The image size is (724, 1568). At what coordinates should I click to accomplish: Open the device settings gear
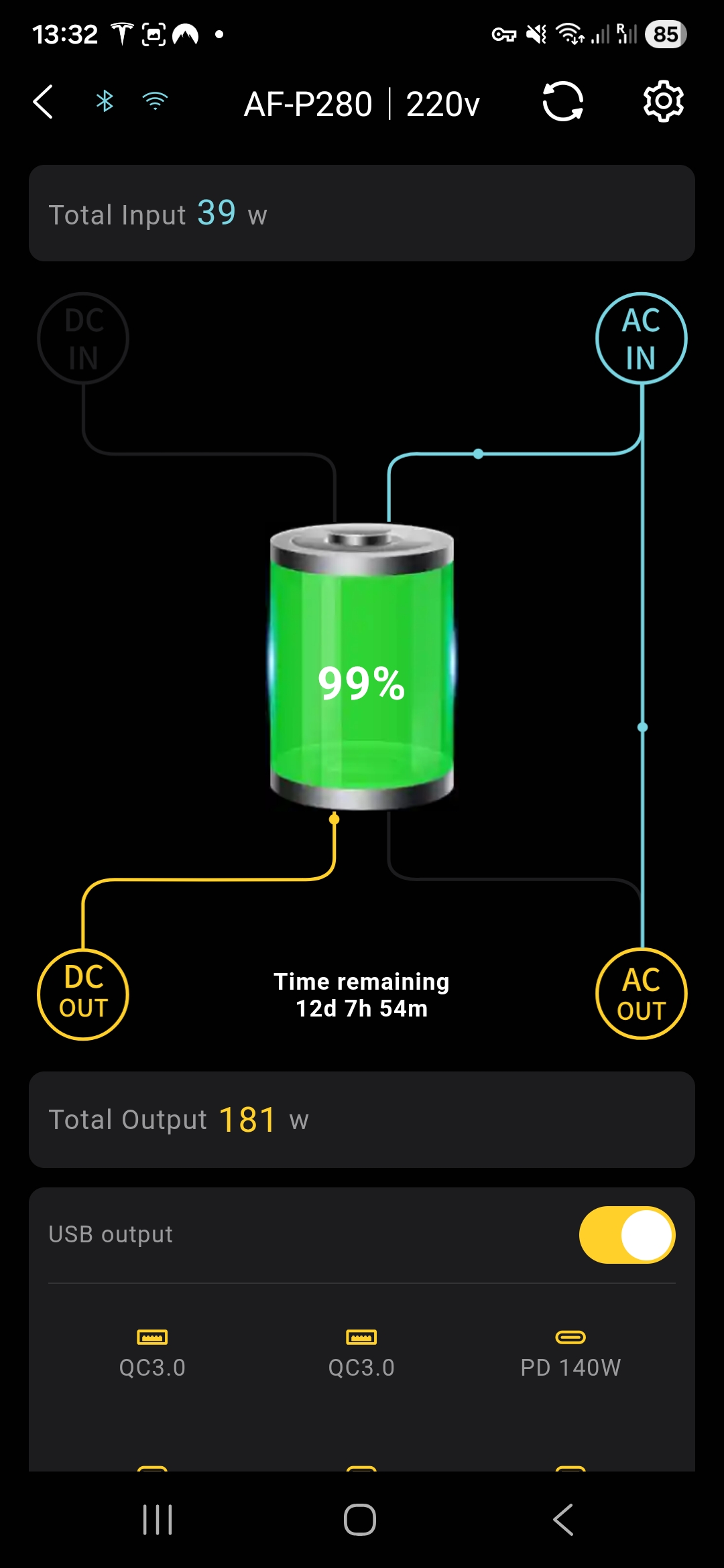point(663,102)
